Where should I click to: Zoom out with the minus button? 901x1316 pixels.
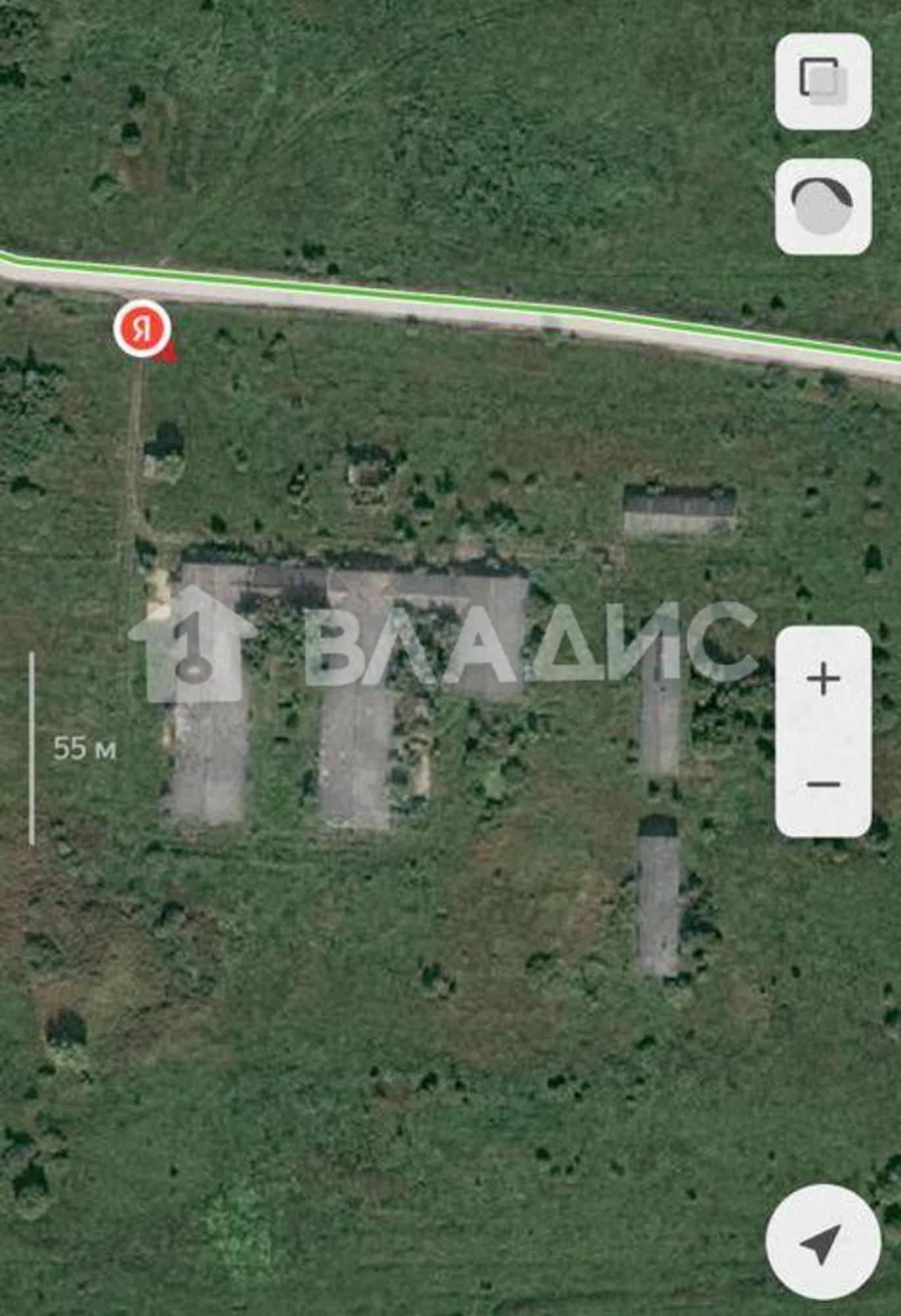point(823,784)
